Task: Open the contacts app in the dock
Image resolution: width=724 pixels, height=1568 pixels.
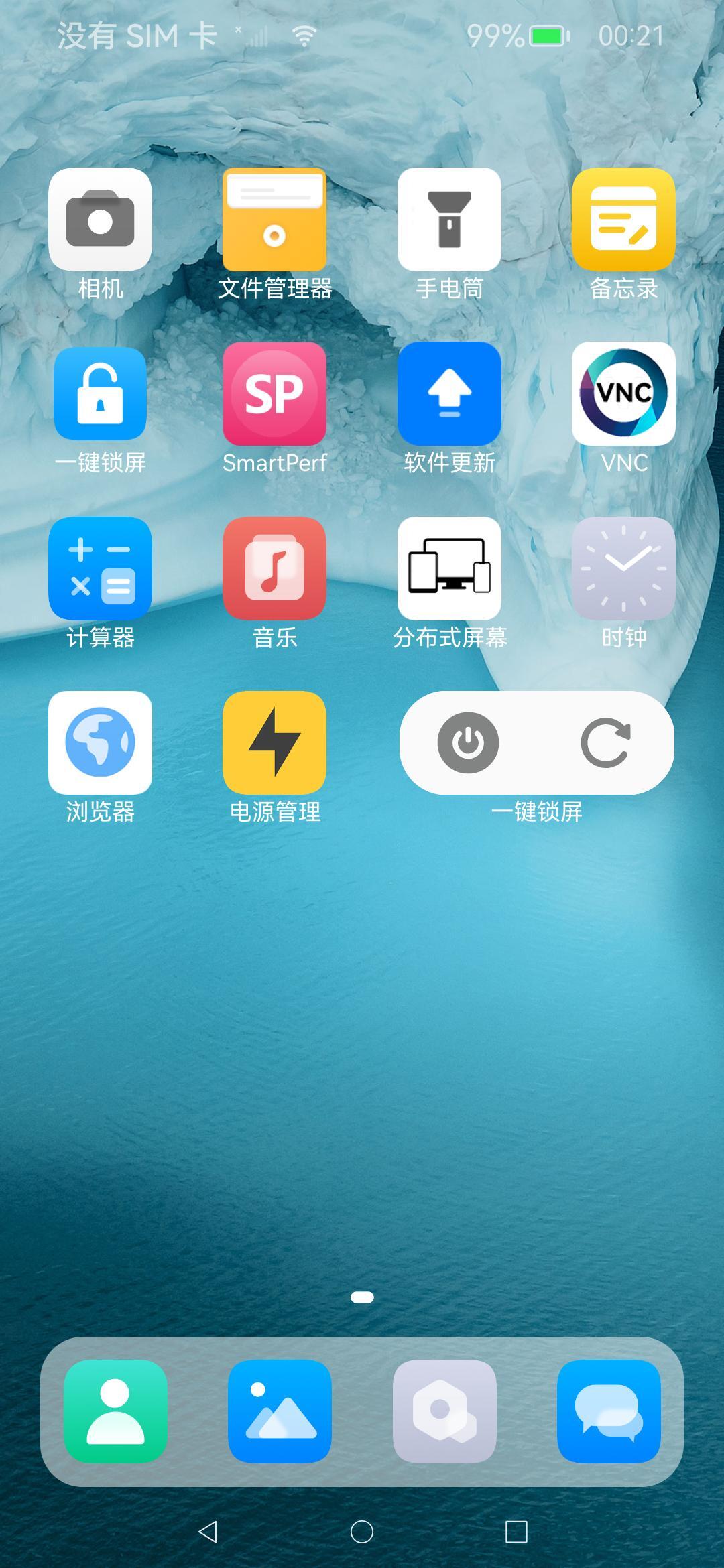Action: [x=115, y=1411]
